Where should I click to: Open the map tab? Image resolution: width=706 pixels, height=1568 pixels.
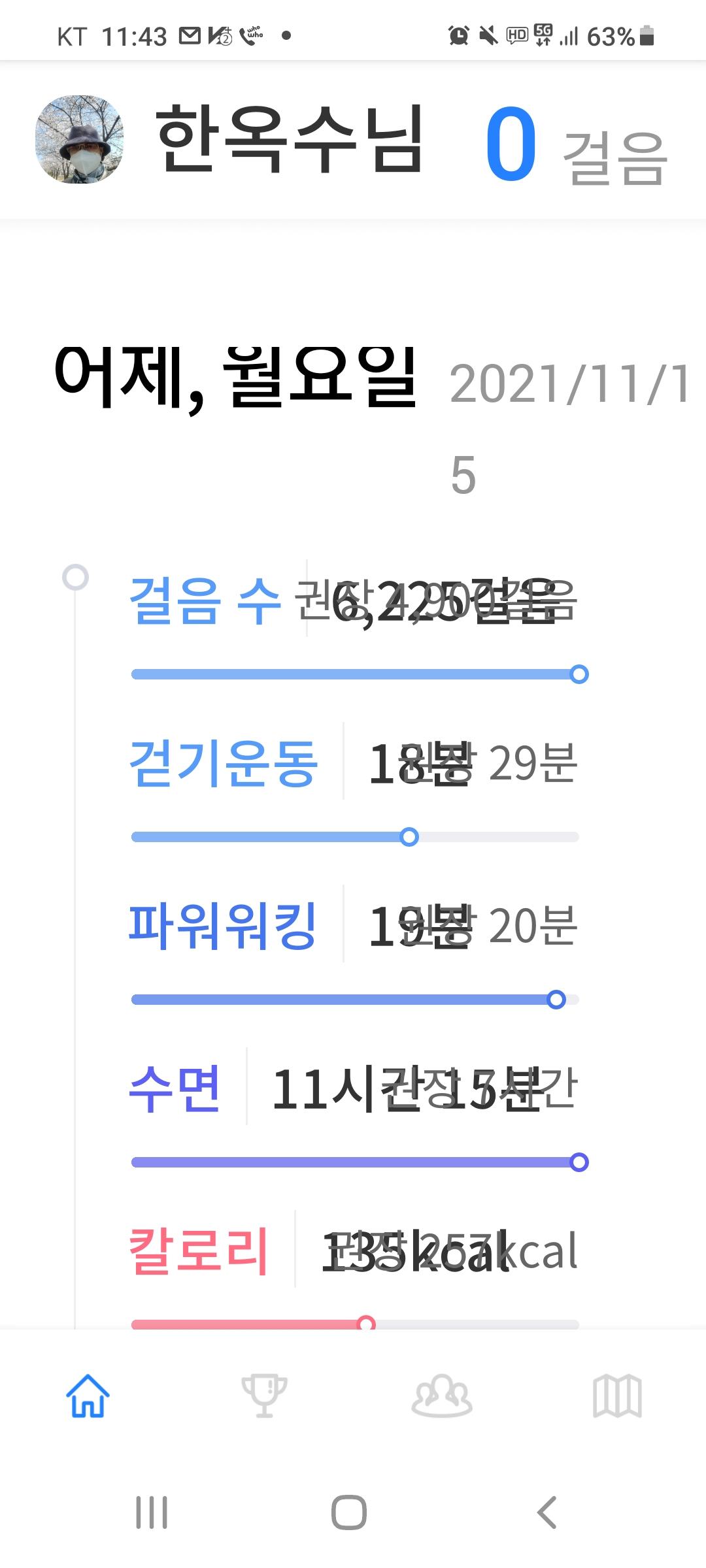click(x=617, y=1396)
